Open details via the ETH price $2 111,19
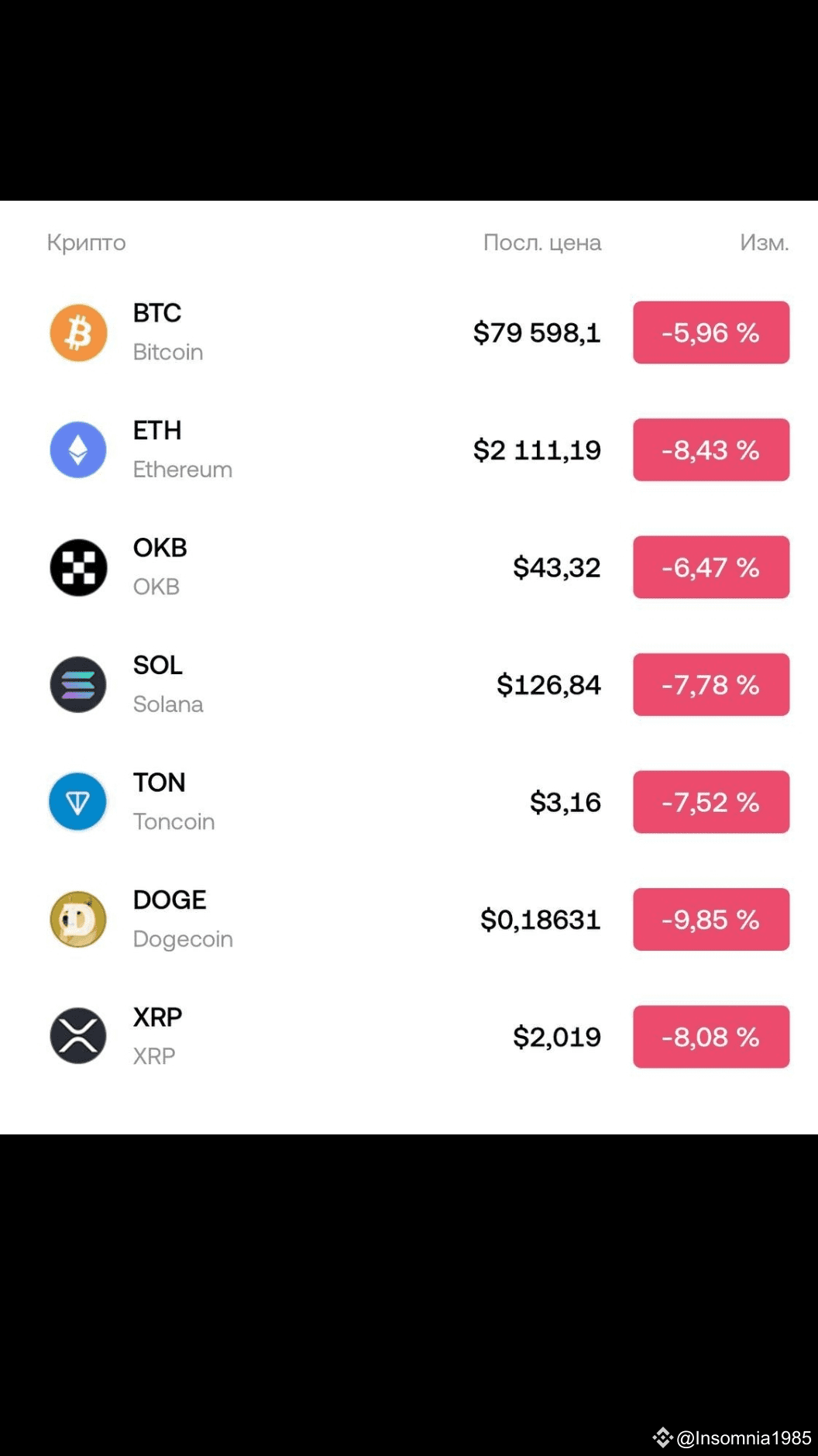818x1456 pixels. coord(536,449)
